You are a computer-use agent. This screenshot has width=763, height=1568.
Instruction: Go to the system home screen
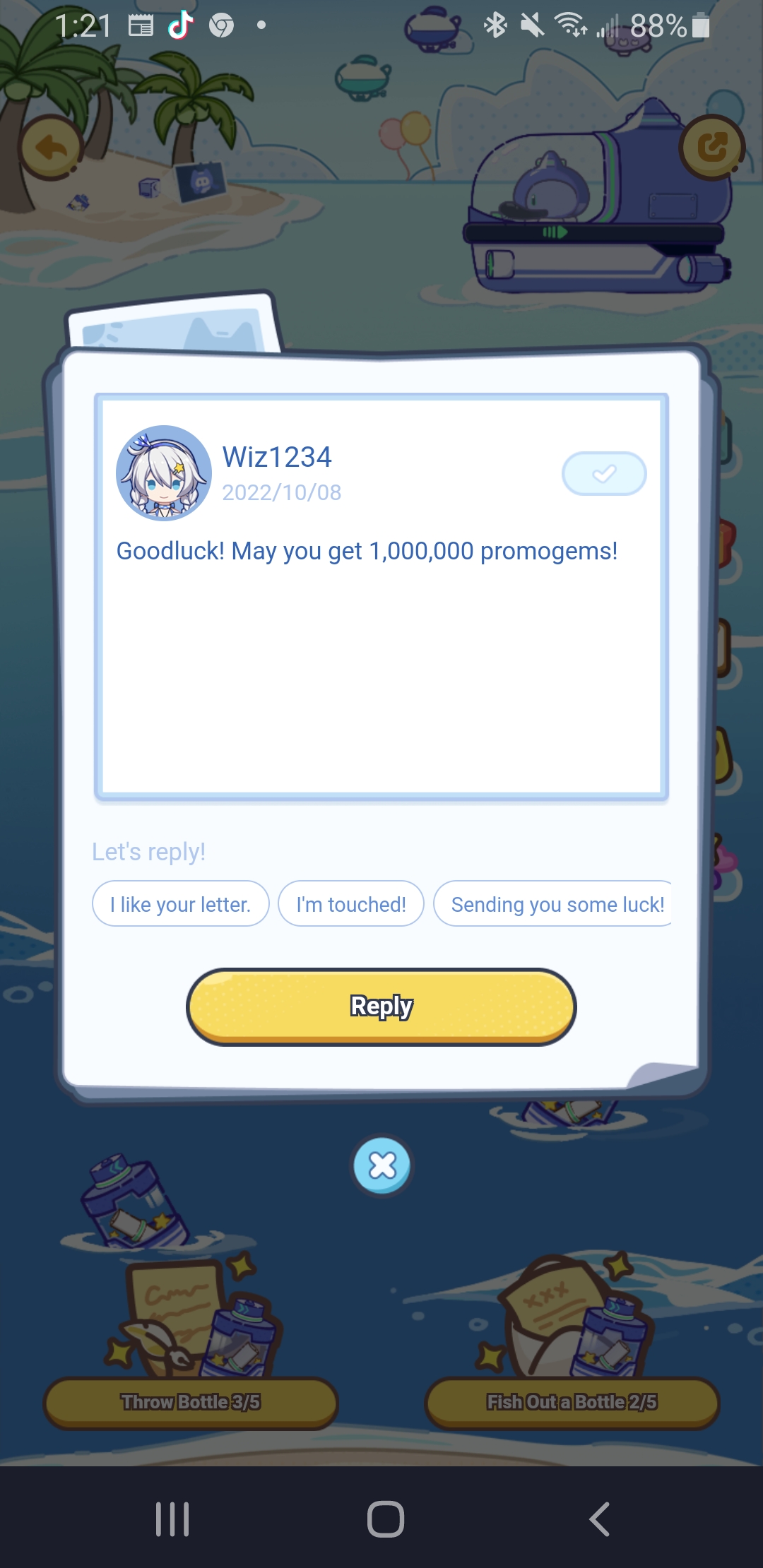pyautogui.click(x=385, y=1519)
